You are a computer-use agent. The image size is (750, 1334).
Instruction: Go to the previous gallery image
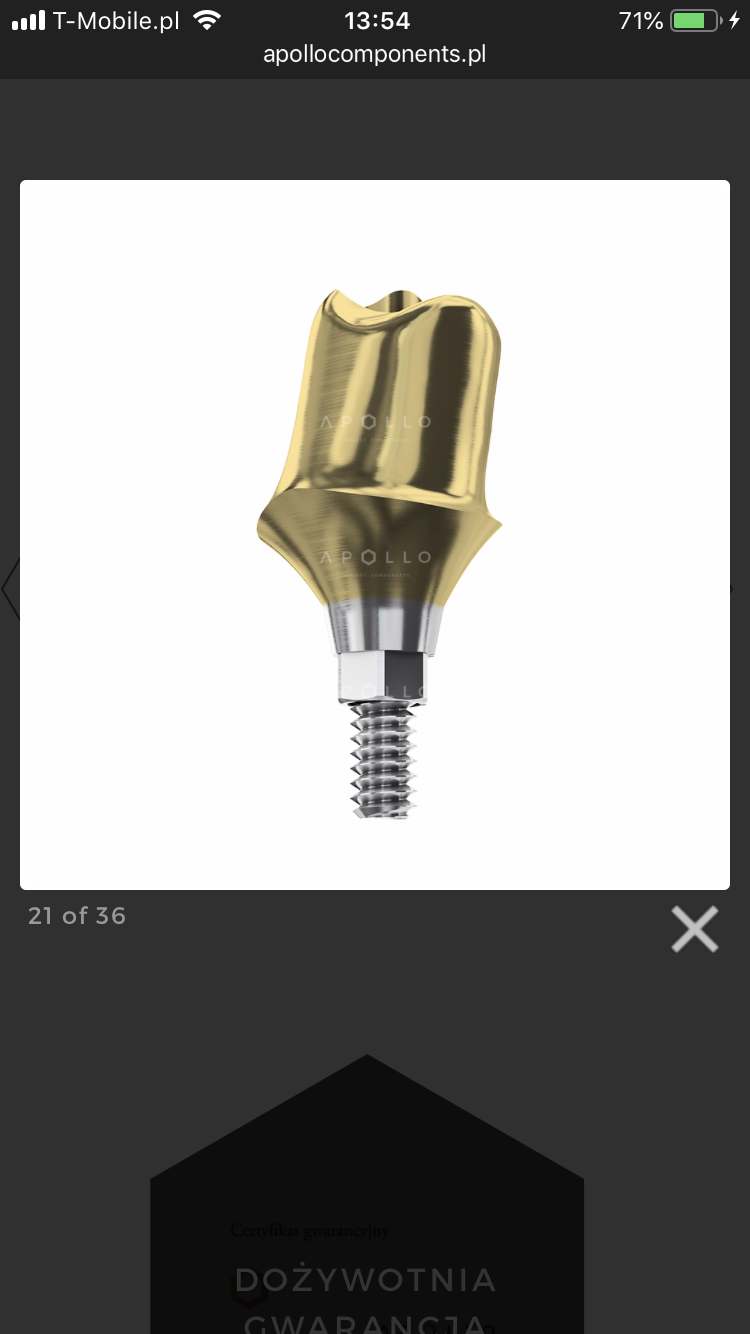(10, 588)
